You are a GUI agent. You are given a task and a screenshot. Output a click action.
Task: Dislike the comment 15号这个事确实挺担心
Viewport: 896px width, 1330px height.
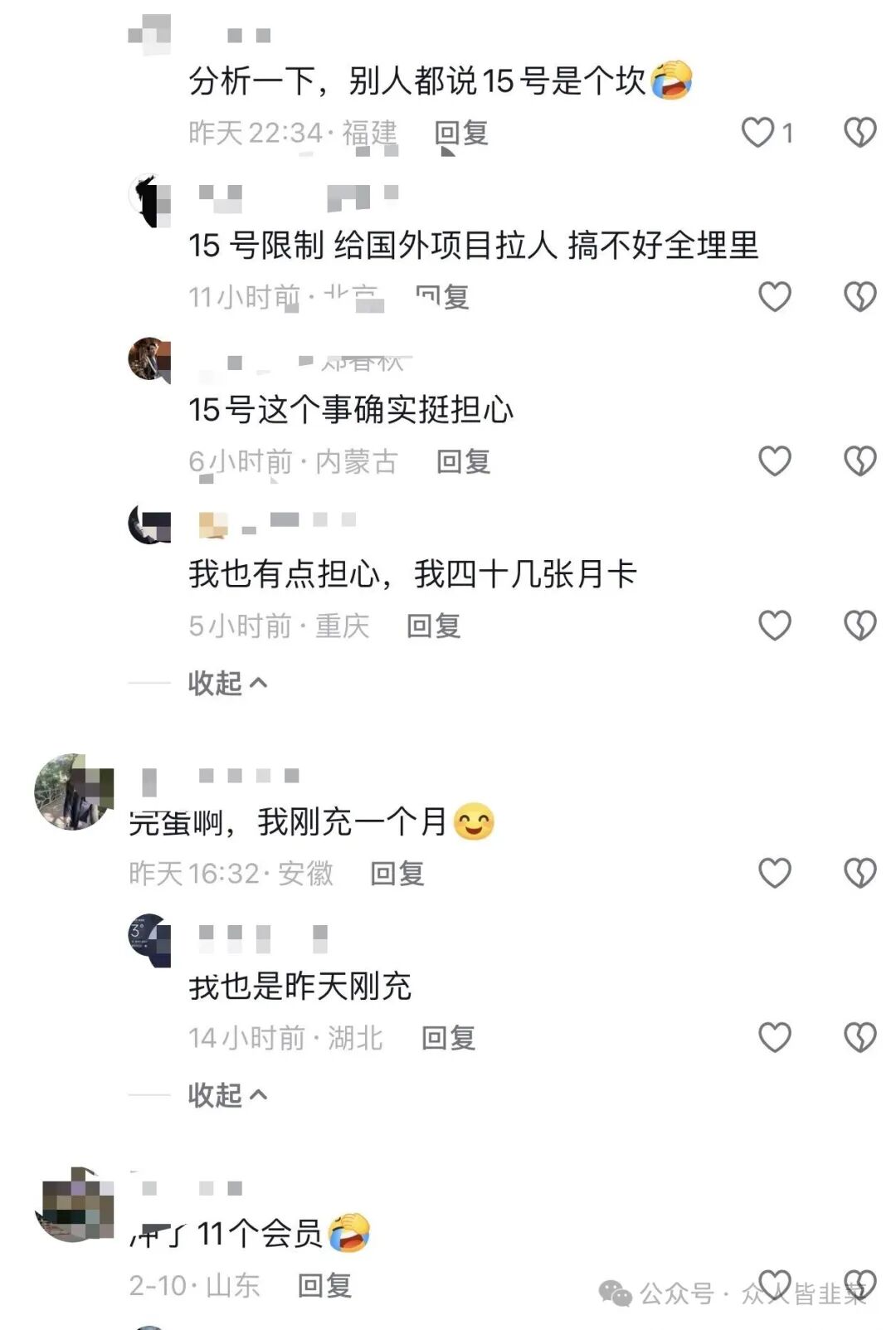[x=859, y=460]
